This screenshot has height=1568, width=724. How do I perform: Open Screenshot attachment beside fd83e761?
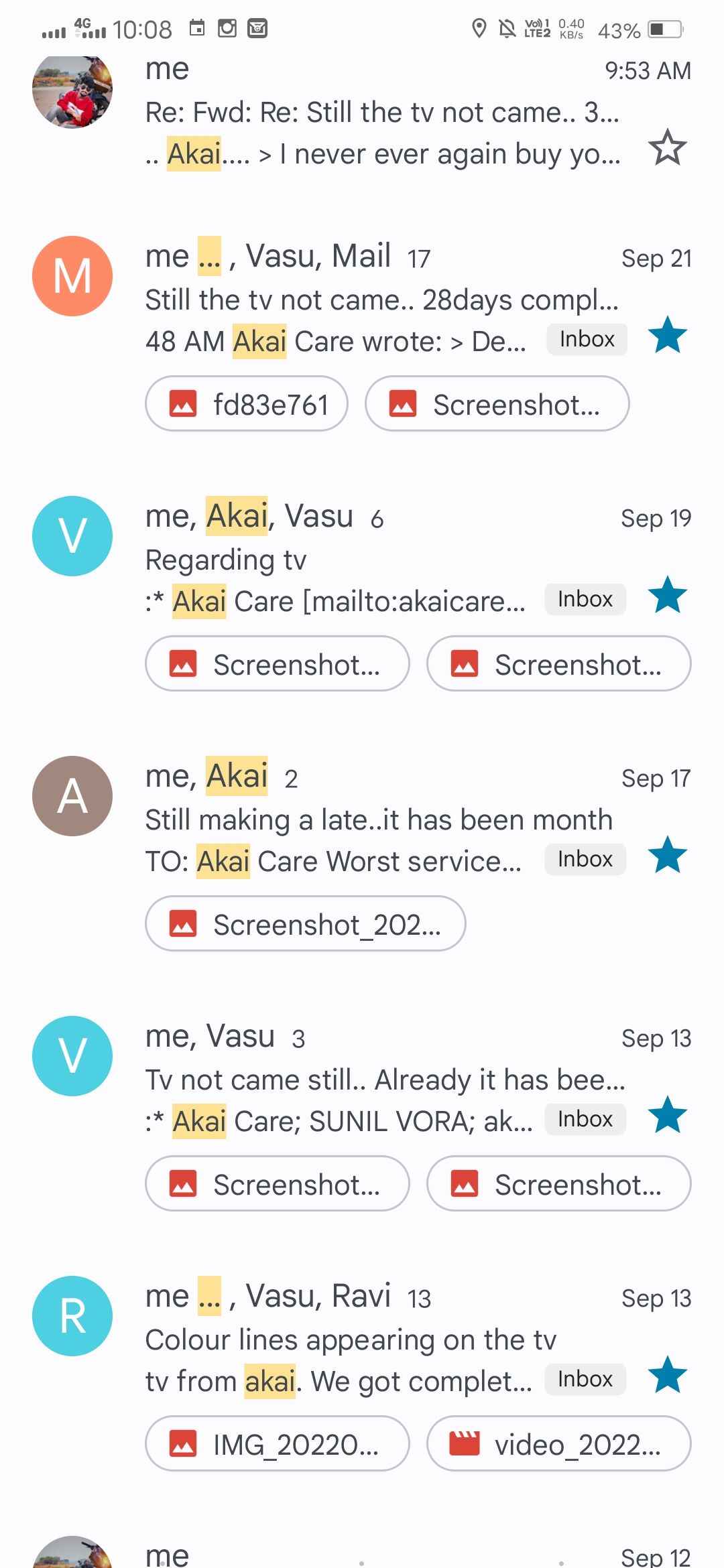[x=497, y=404]
